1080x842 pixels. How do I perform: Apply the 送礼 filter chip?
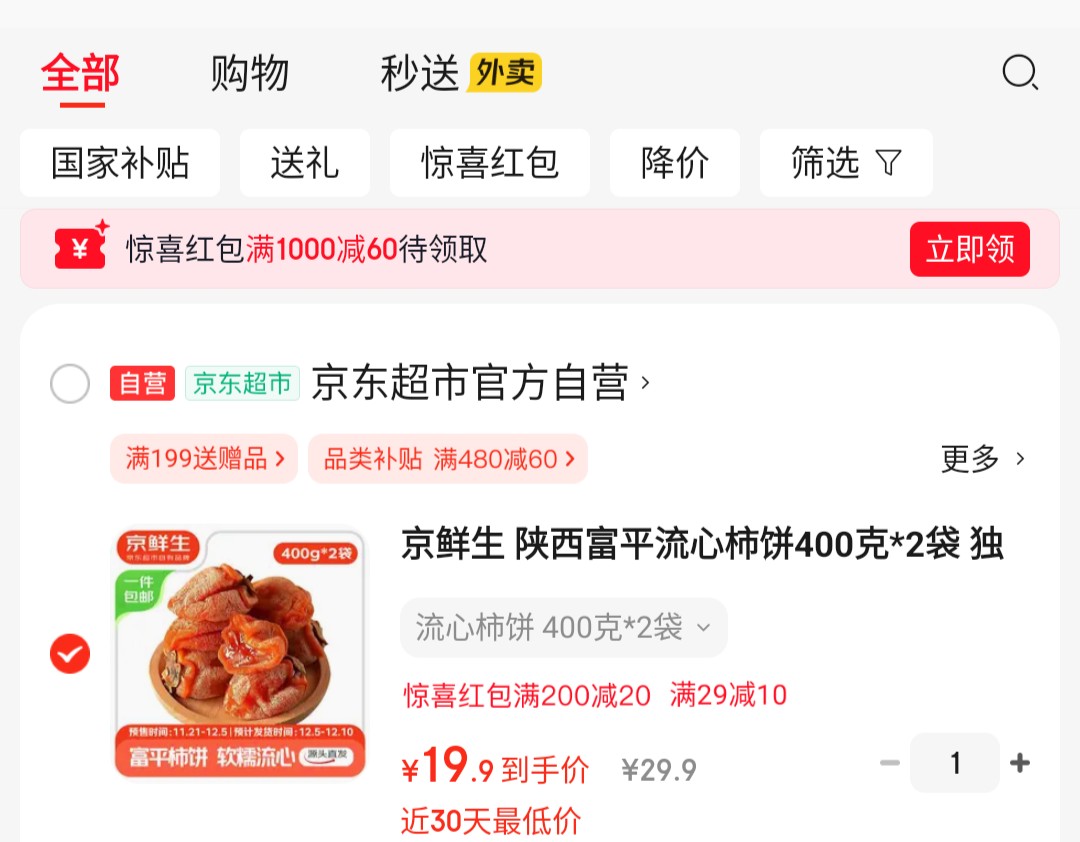(x=304, y=163)
